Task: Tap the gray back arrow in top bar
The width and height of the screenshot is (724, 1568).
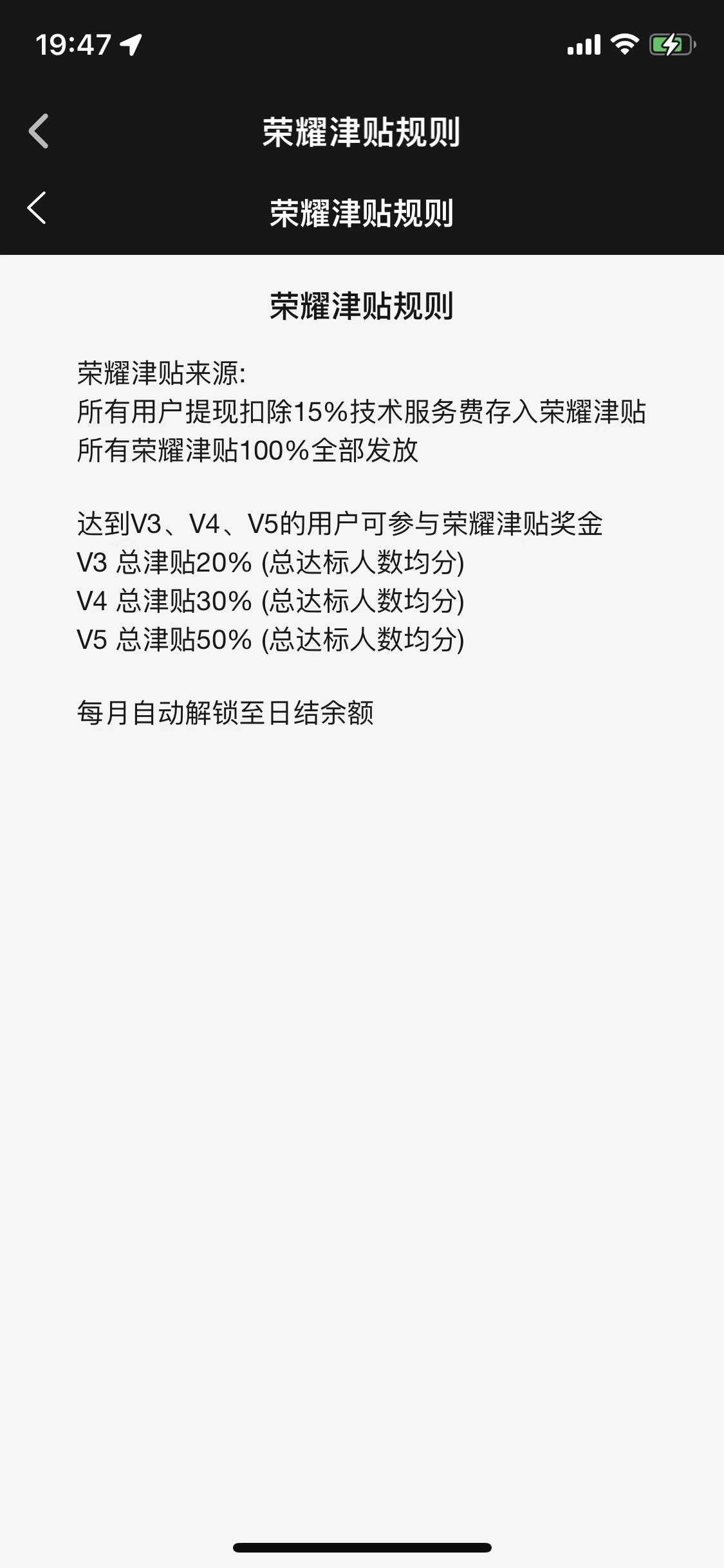Action: 39,131
